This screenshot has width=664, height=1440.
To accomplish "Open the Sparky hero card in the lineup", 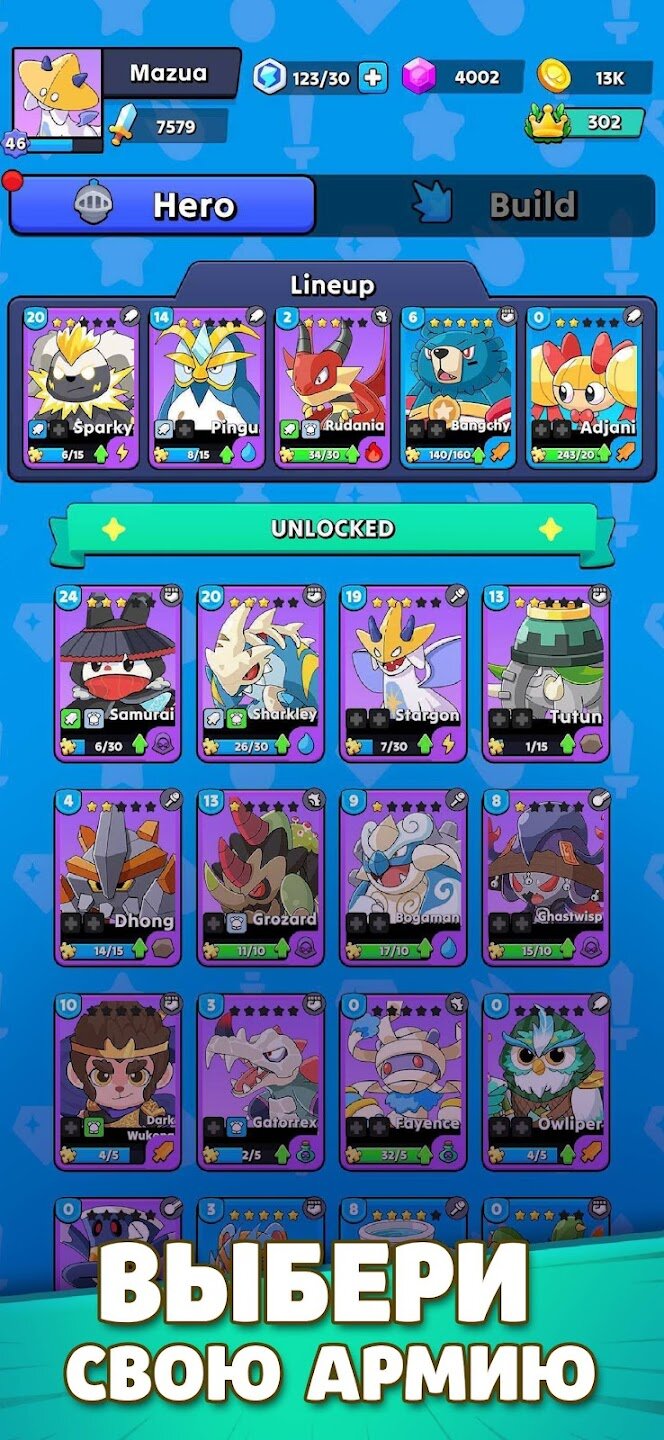I will tap(78, 385).
